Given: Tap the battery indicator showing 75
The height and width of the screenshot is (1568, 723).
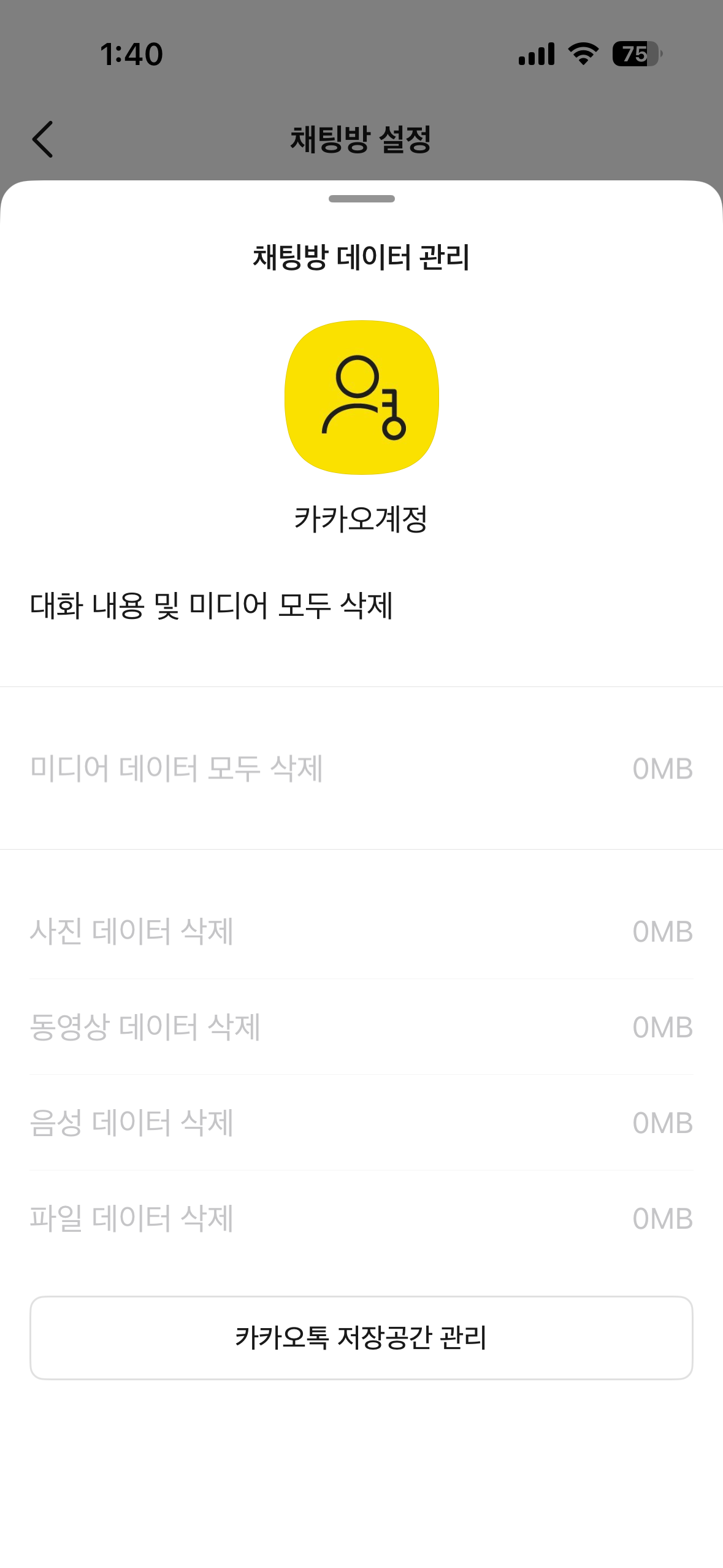Looking at the screenshot, I should [x=637, y=55].
